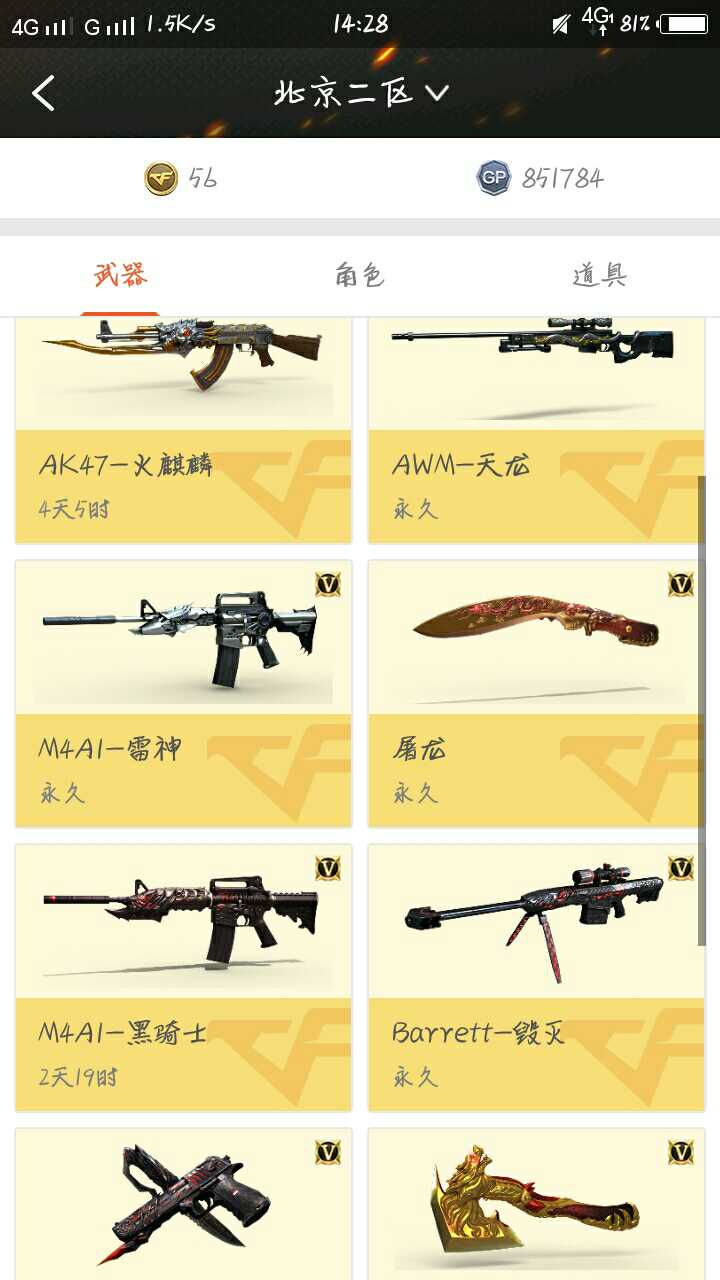720x1280 pixels.
Task: Select the 武器 tab
Action: 121,275
